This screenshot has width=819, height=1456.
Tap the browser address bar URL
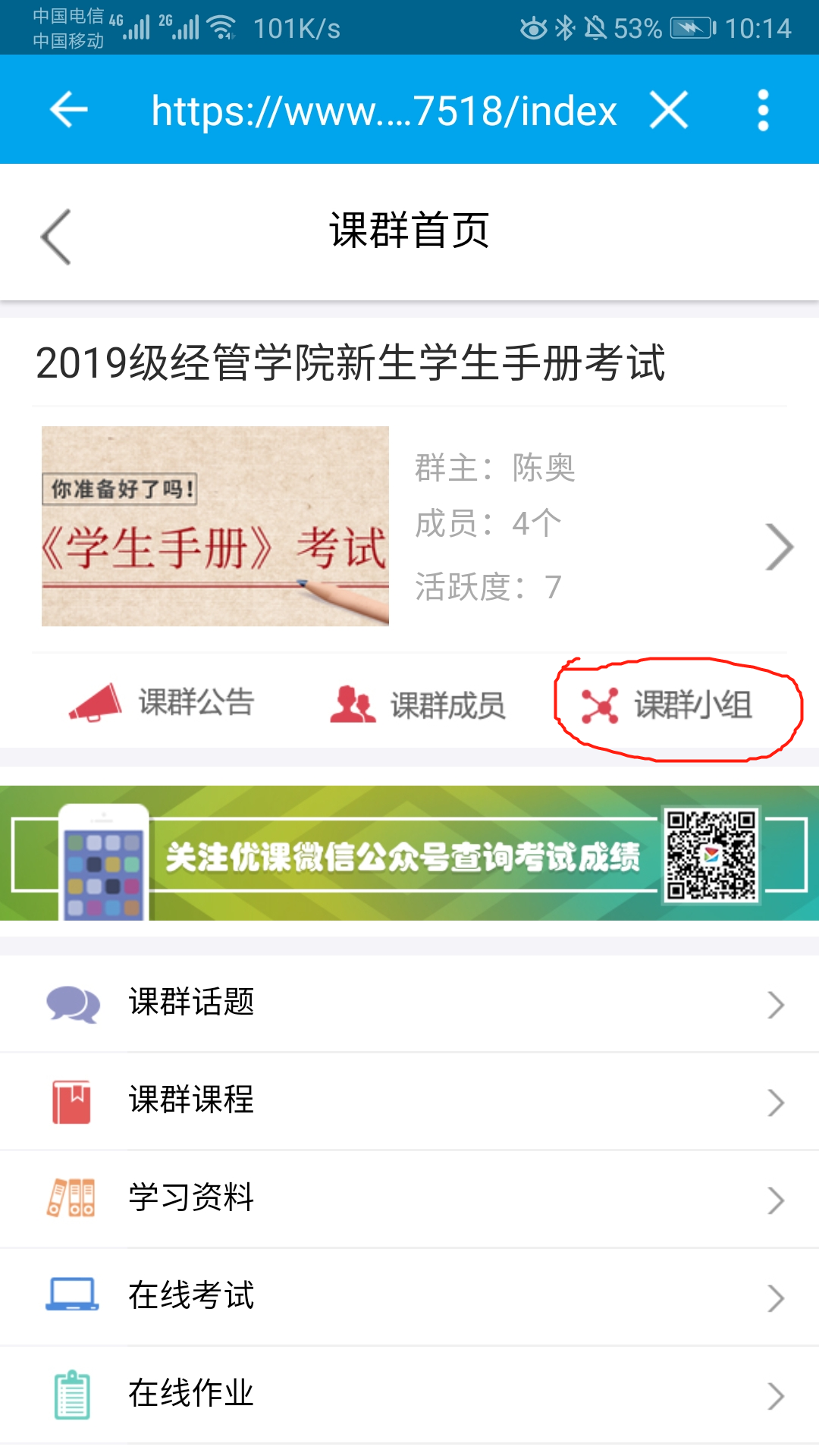384,111
